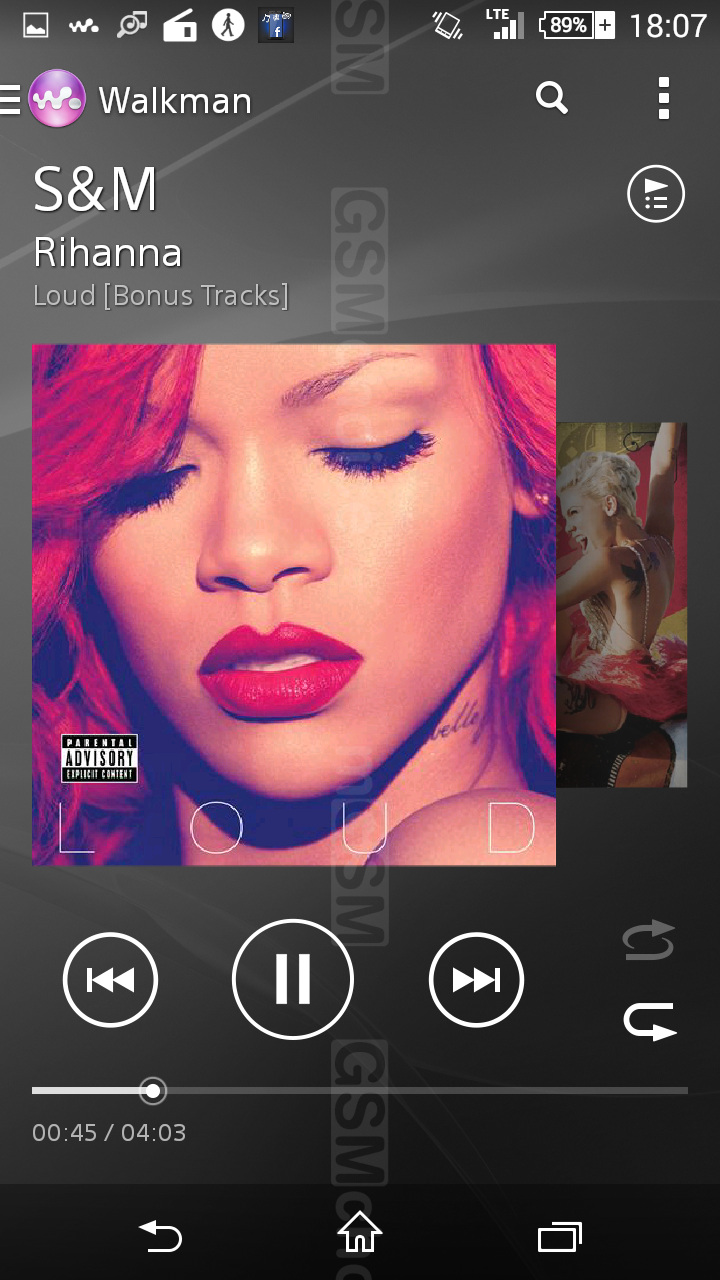The image size is (720, 1280).
Task: Go back with the system back button
Action: point(160,1236)
